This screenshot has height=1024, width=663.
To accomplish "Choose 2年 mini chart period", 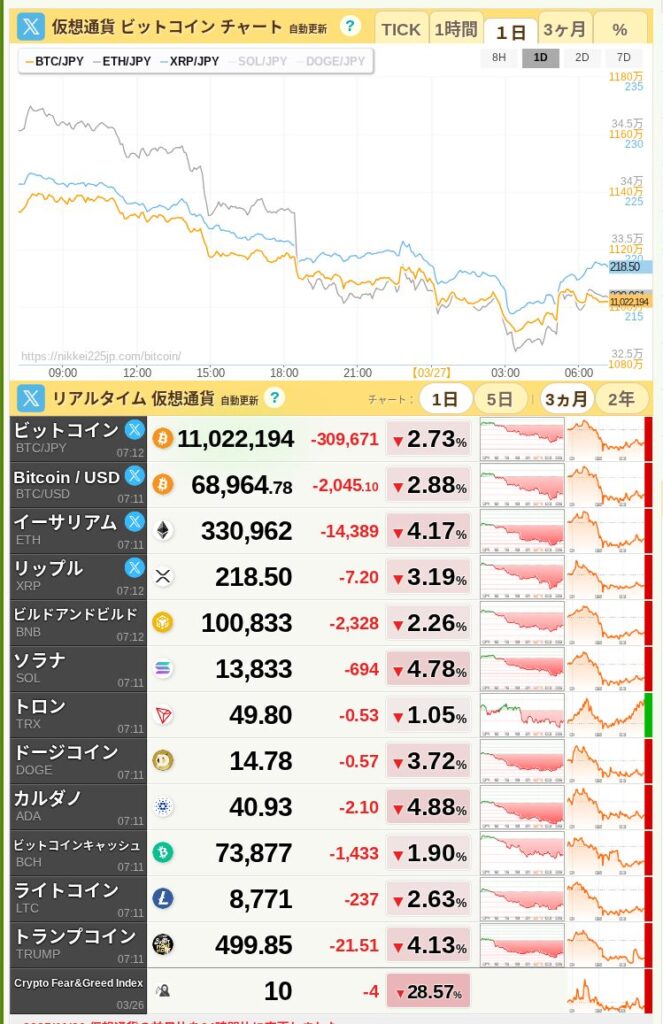I will 621,399.
